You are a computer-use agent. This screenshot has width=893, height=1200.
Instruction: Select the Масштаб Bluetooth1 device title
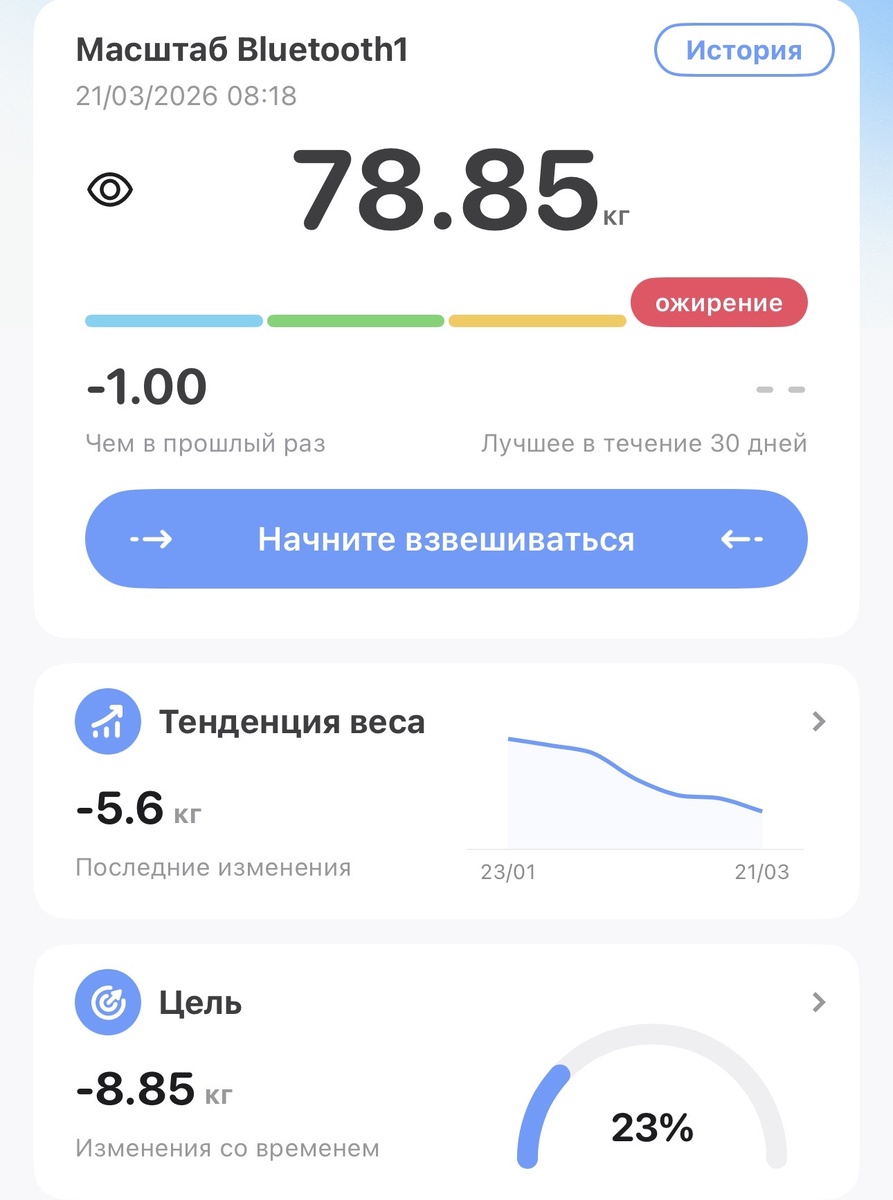click(x=242, y=47)
